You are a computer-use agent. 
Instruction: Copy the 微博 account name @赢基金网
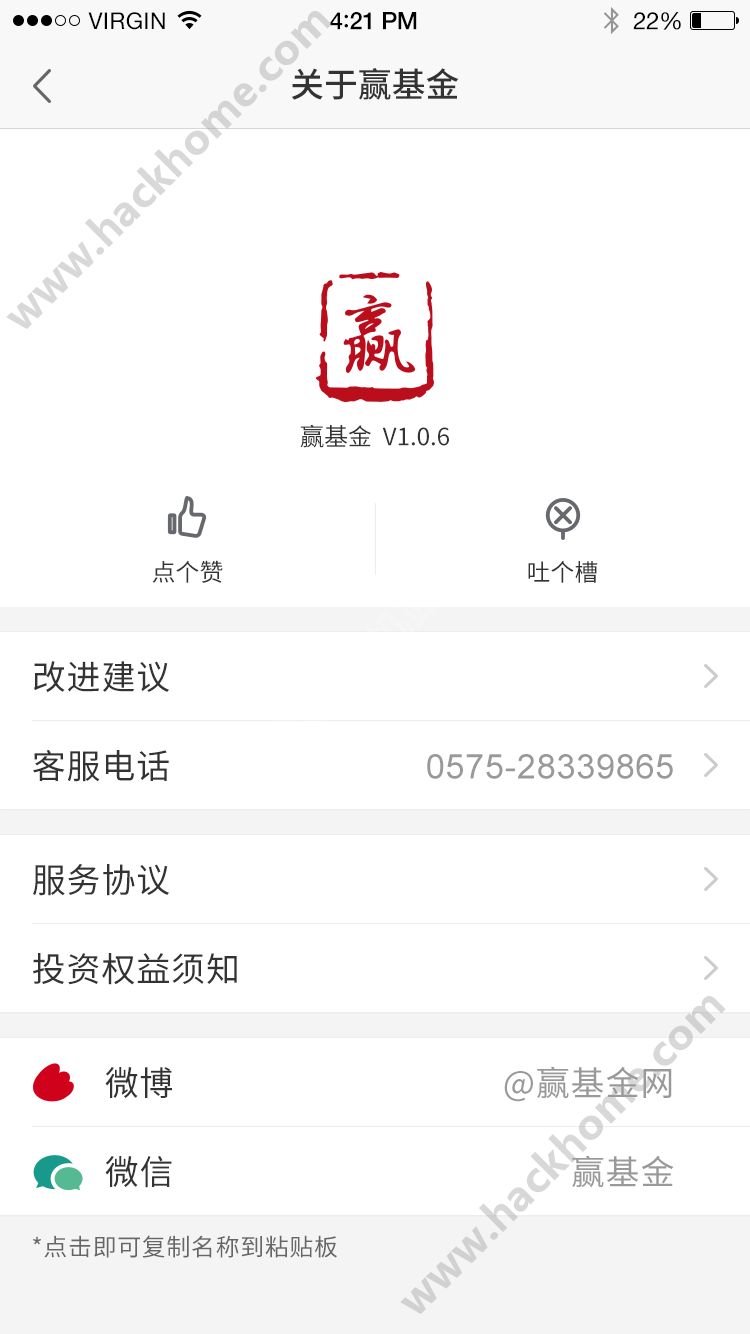coord(375,1083)
